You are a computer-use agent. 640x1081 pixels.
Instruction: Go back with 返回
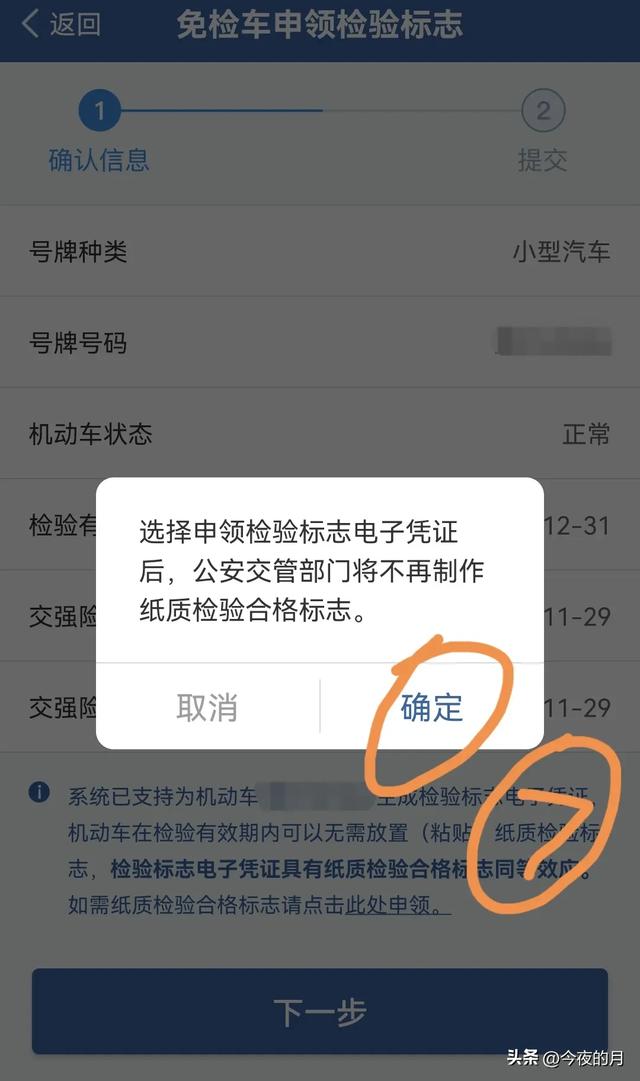point(62,25)
